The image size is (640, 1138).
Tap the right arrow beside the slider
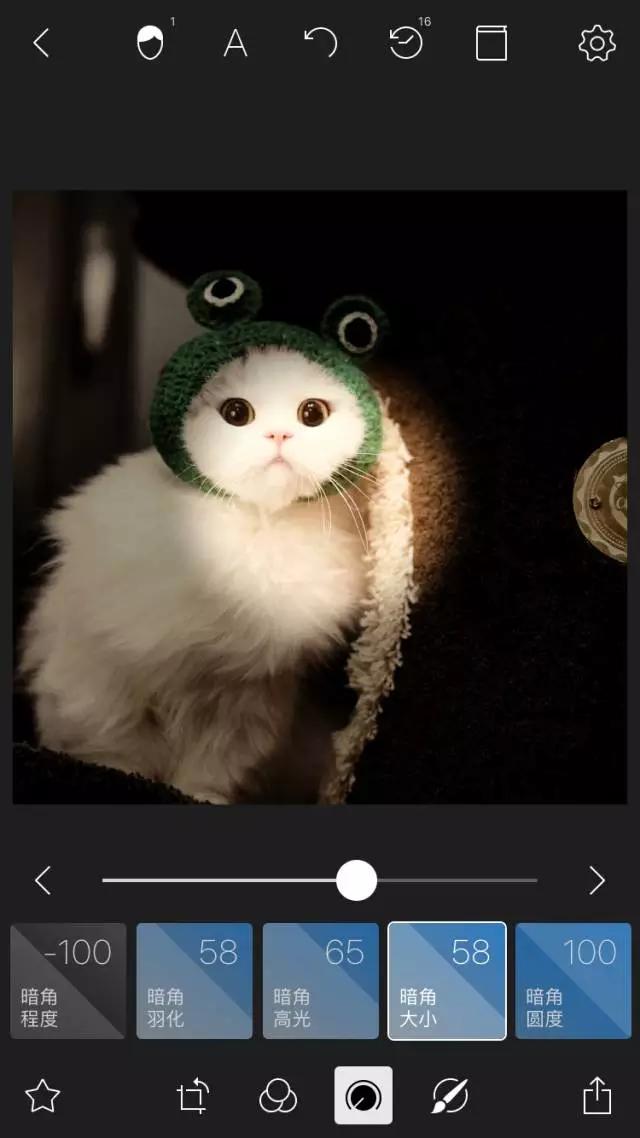click(597, 880)
